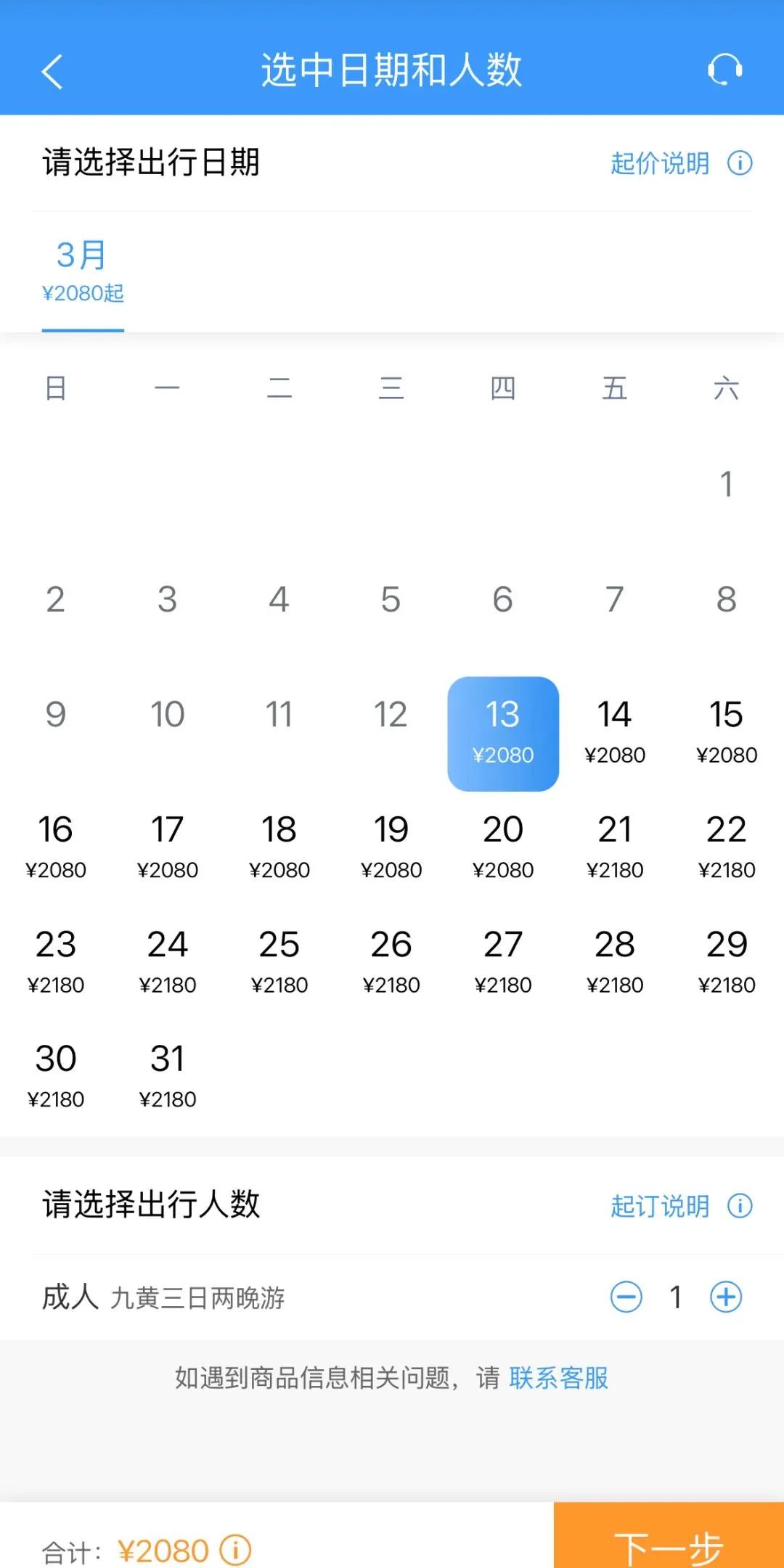
Task: Increase adult traveler count
Action: [726, 1297]
